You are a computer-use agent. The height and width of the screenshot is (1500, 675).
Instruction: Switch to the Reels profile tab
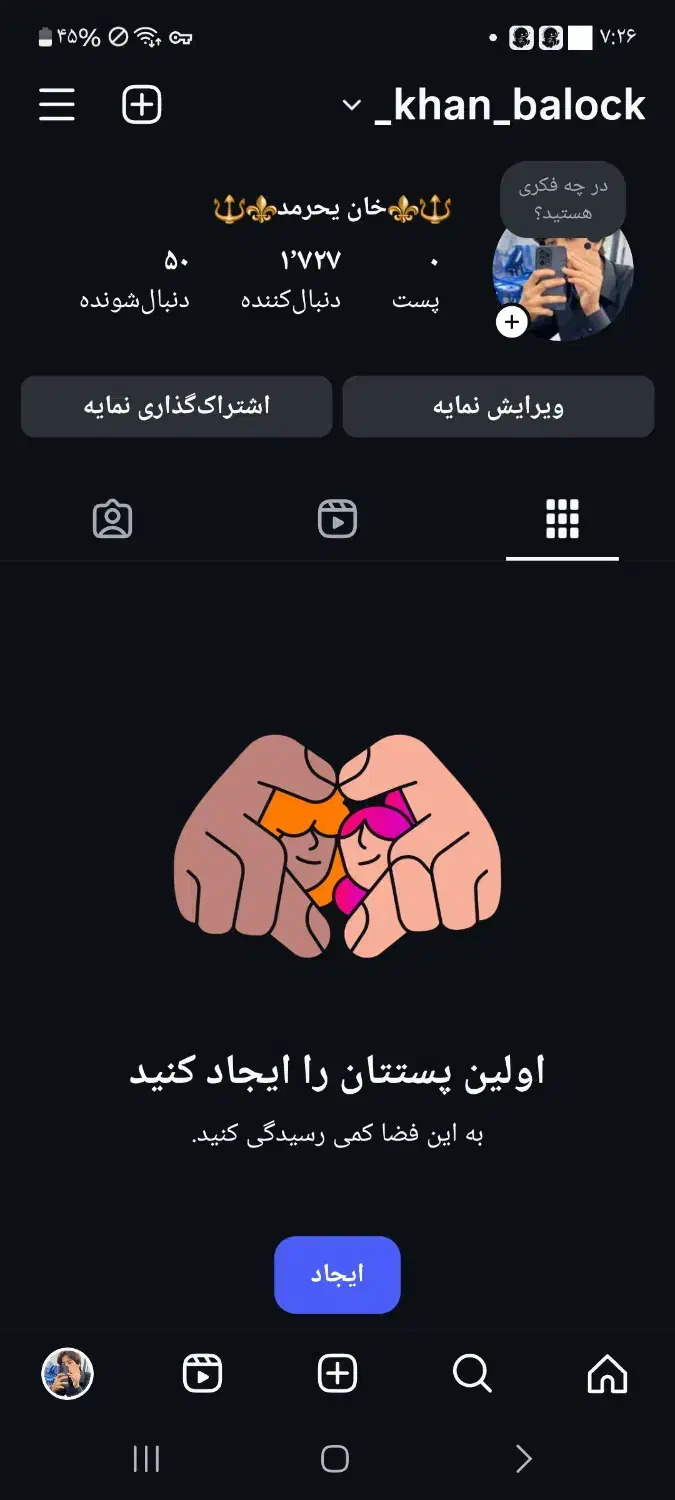(337, 519)
